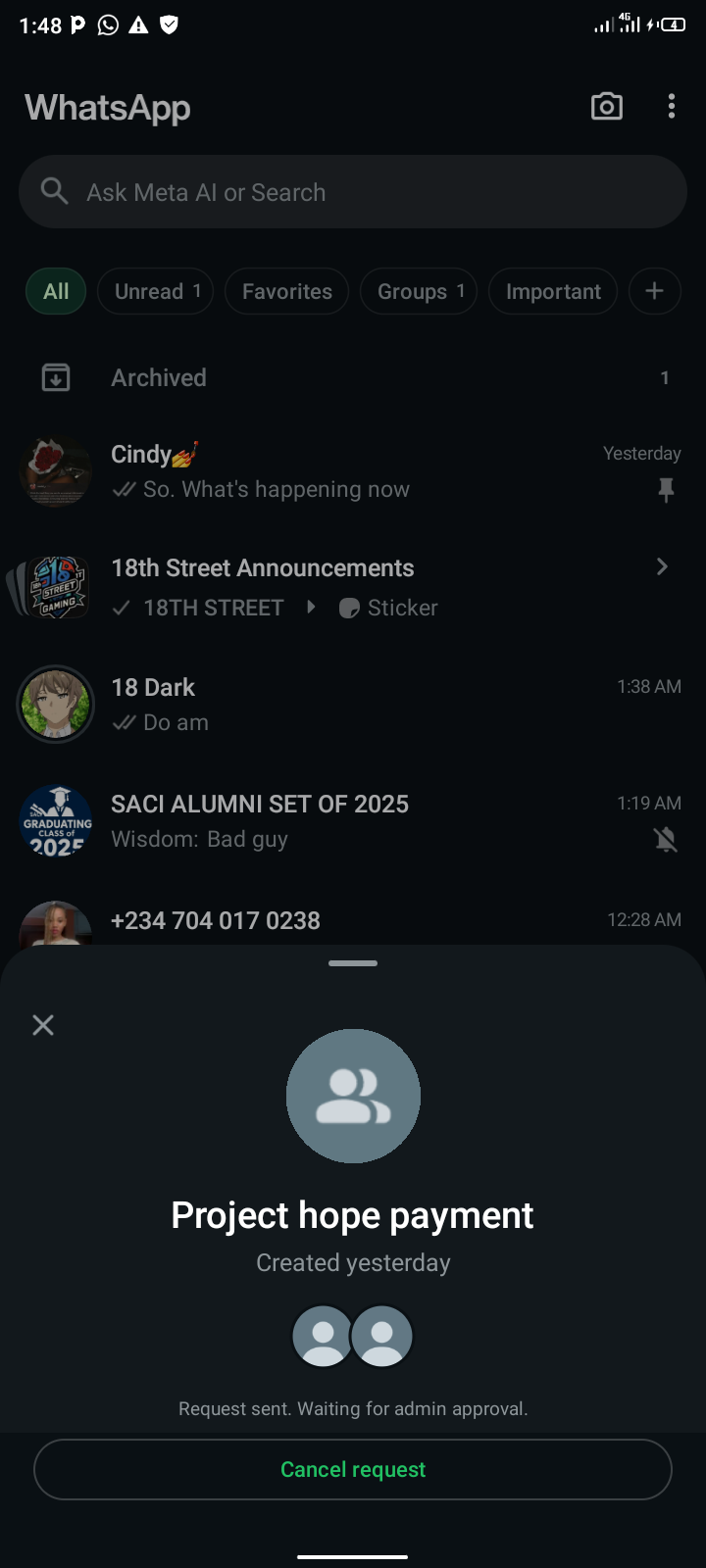Filter chats by Unread
Viewport: 706px width, 1568px height.
[x=155, y=291]
